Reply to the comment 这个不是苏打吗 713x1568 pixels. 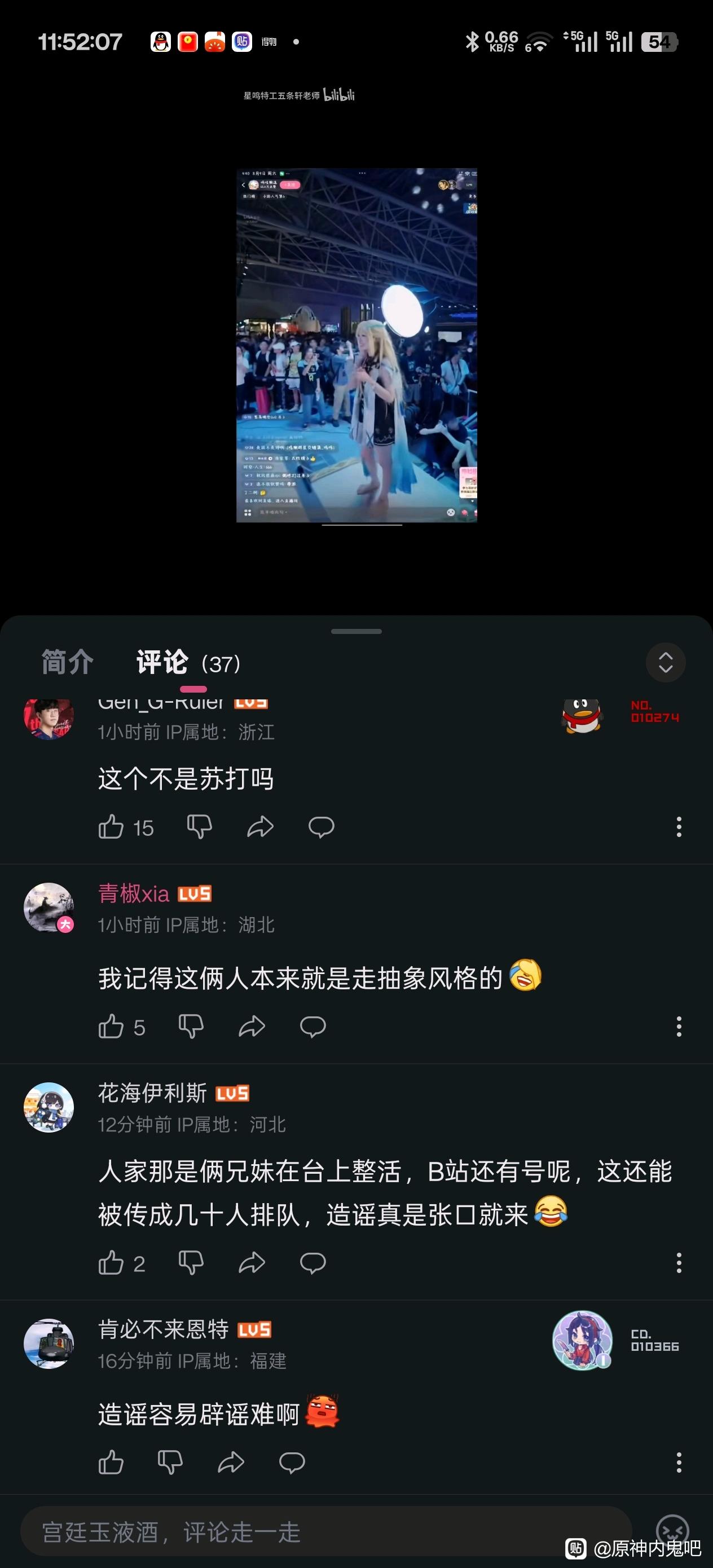pyautogui.click(x=321, y=827)
